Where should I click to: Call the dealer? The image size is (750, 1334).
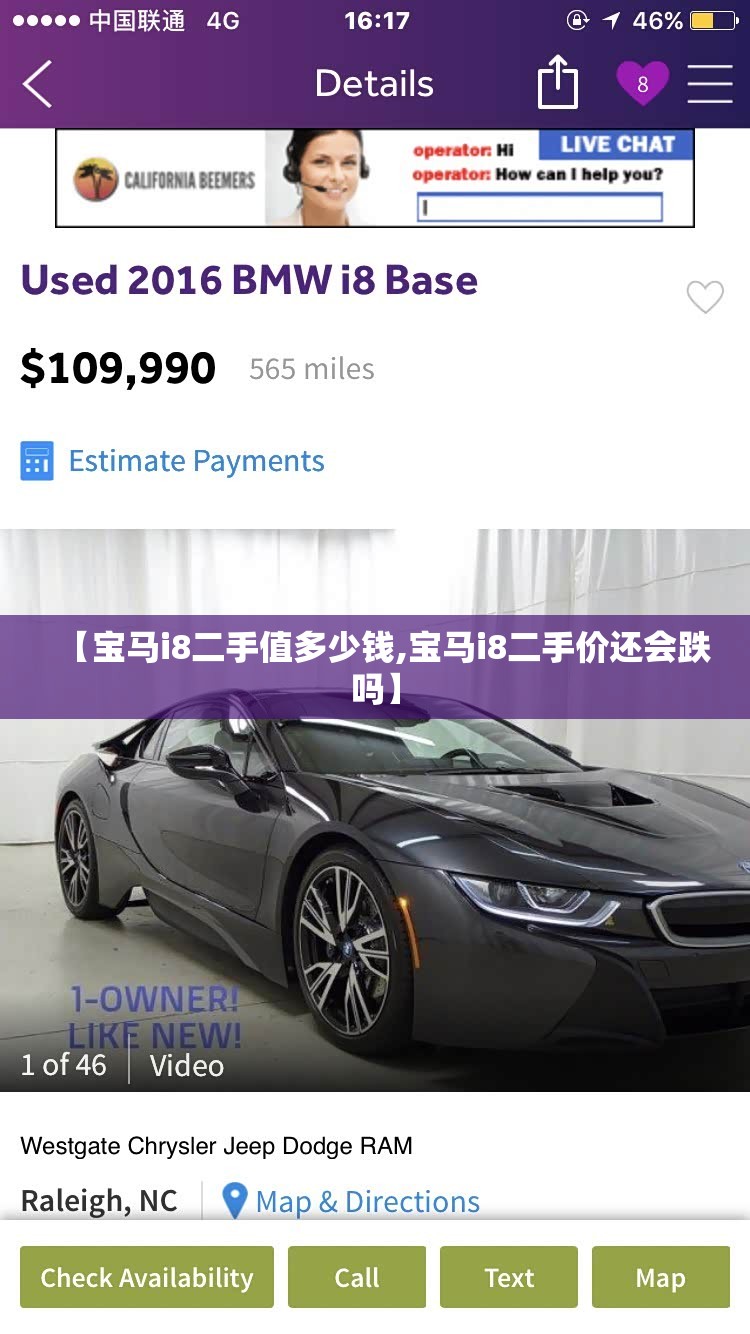[x=357, y=1277]
